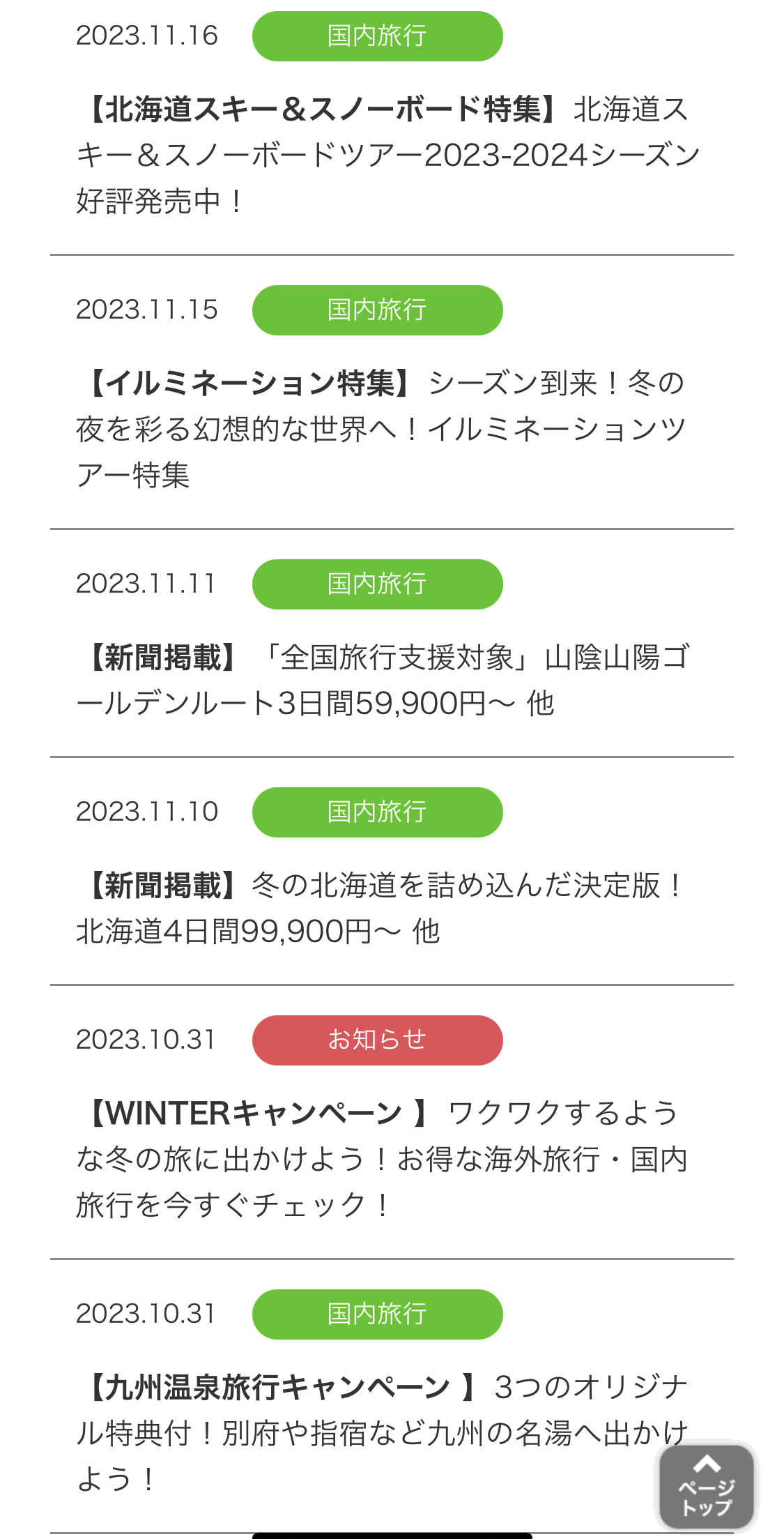This screenshot has width=784, height=1539.
Task: Open the San'in San'yo Golden Route newspaper item
Action: [x=382, y=680]
